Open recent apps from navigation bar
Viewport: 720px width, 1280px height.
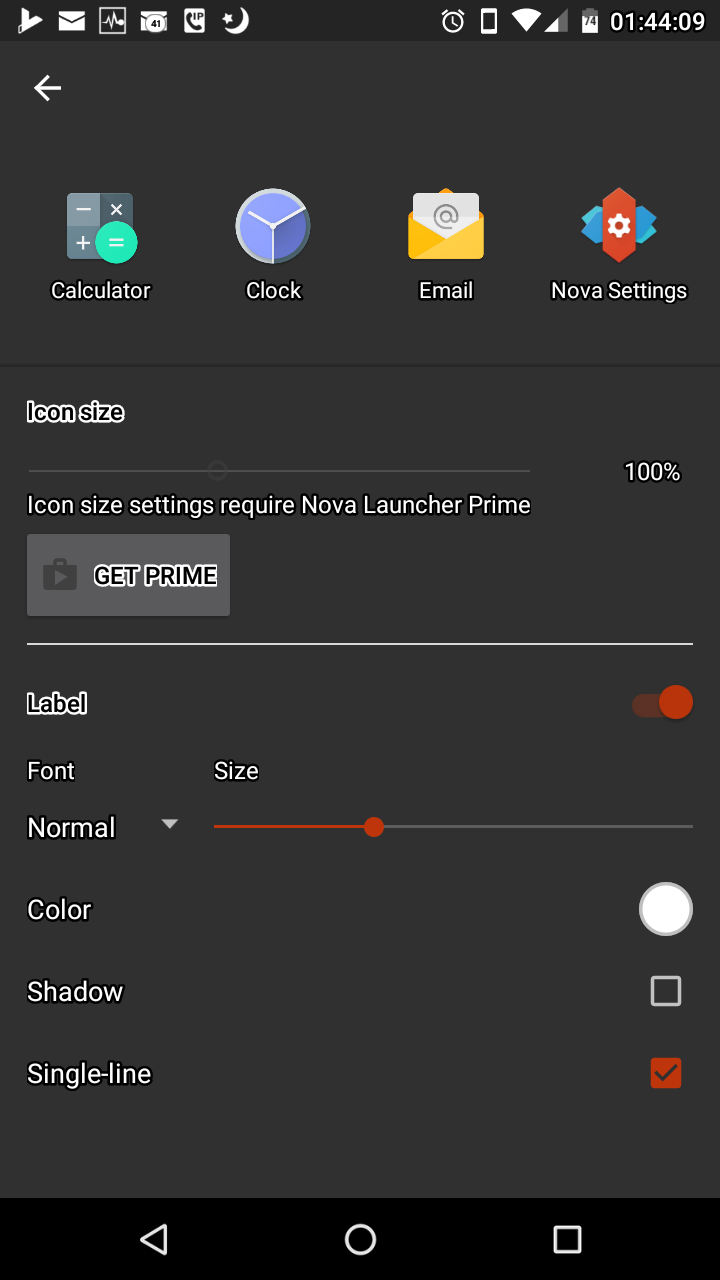pos(567,1240)
